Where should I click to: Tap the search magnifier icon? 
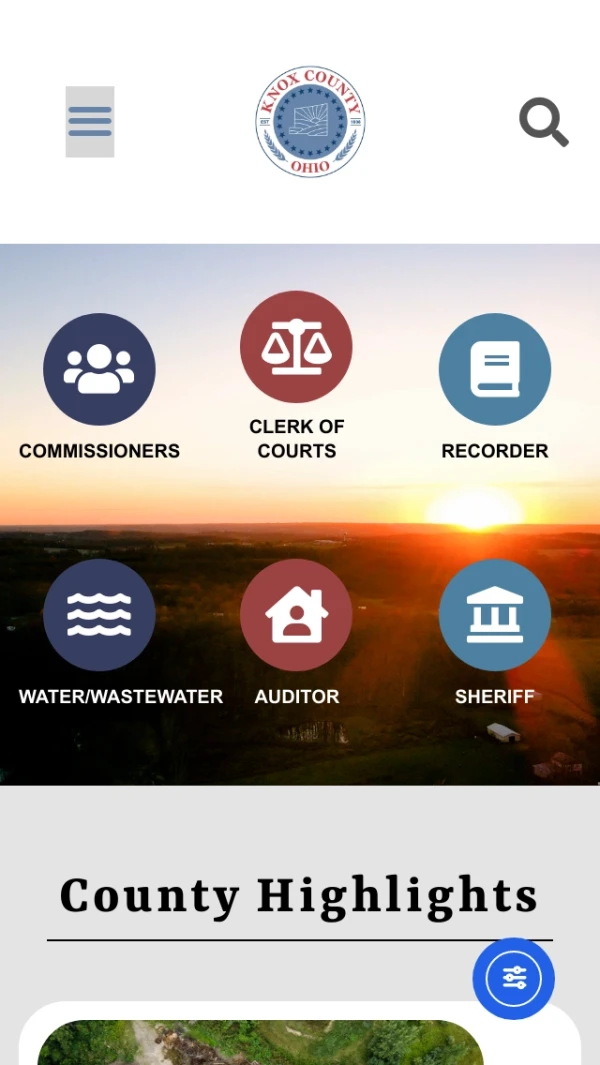tap(543, 123)
